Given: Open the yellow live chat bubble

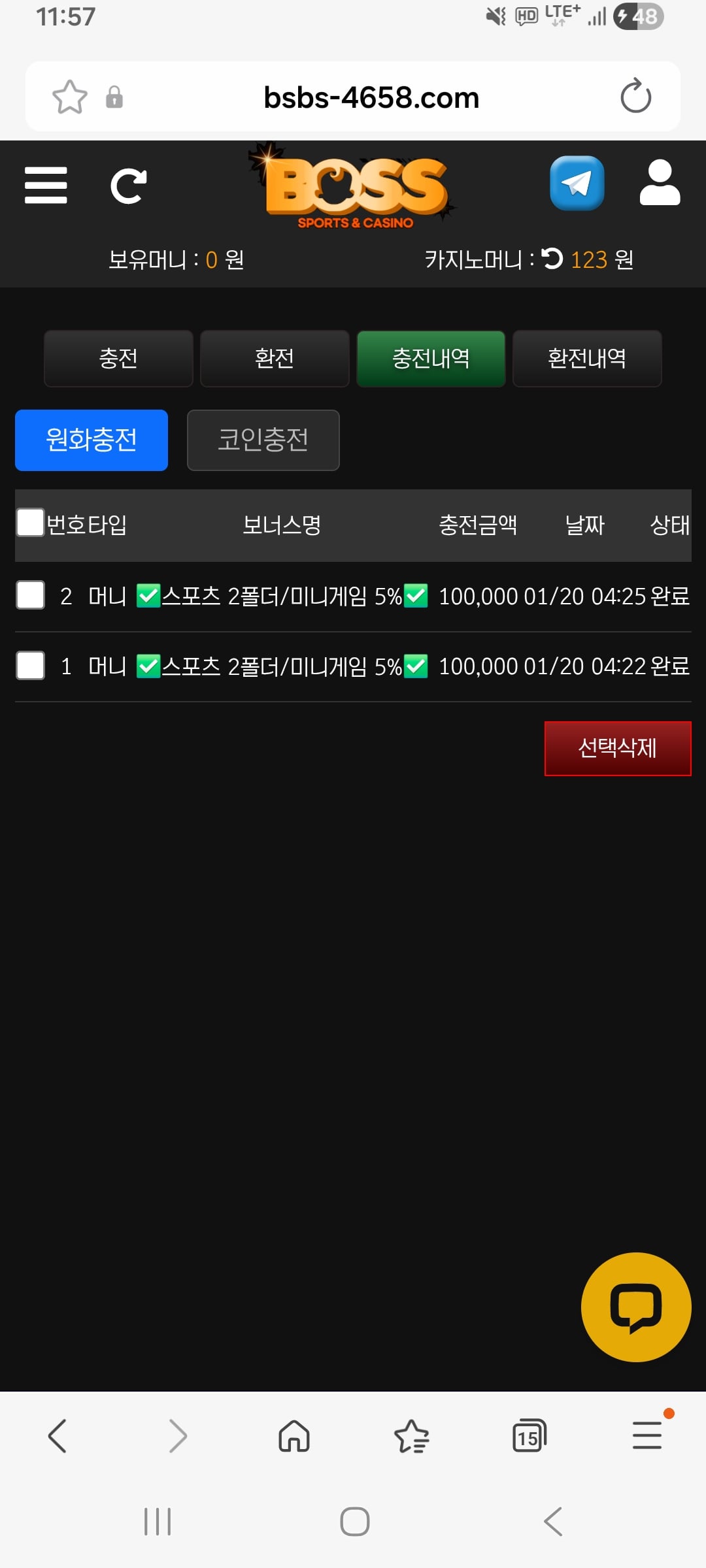Looking at the screenshot, I should click(x=635, y=1307).
